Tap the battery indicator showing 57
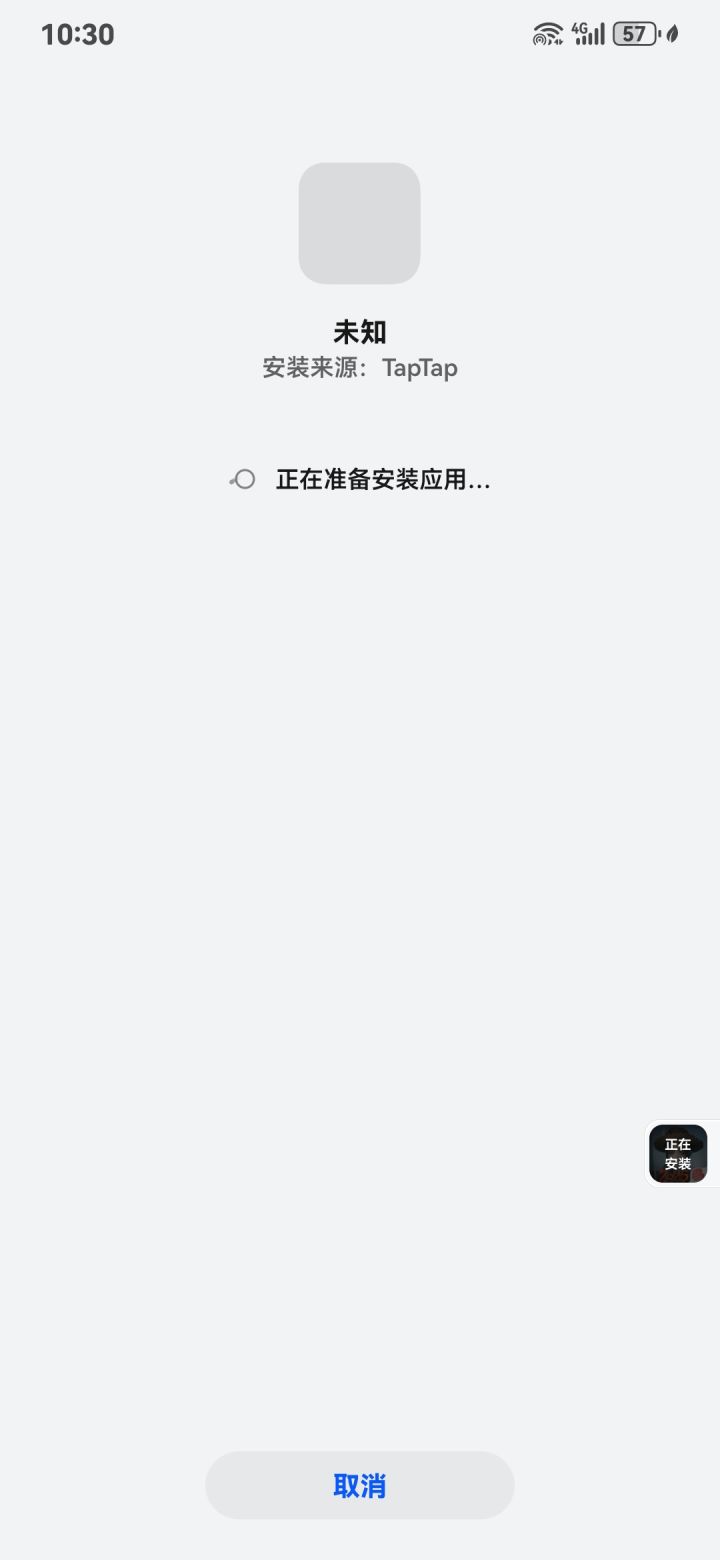Viewport: 720px width, 1560px height. click(x=635, y=33)
